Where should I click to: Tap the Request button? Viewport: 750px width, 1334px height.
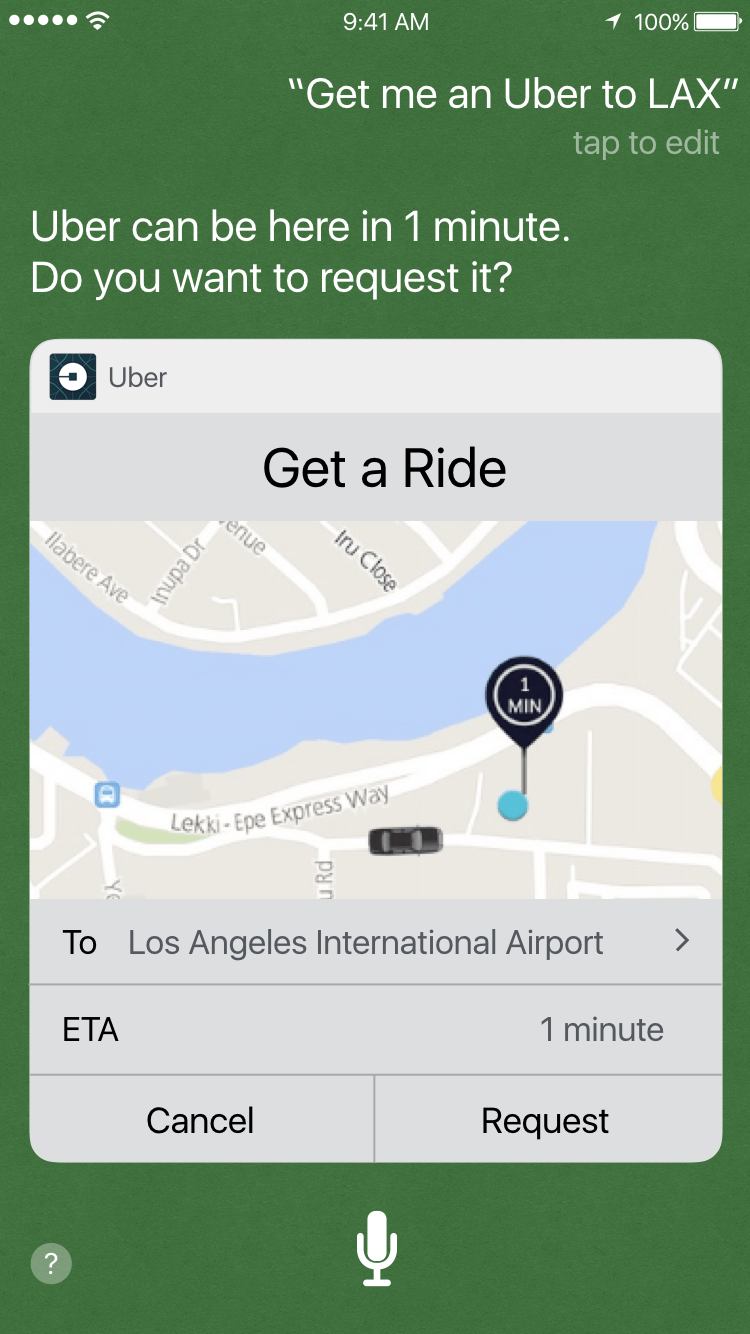pyautogui.click(x=548, y=1119)
